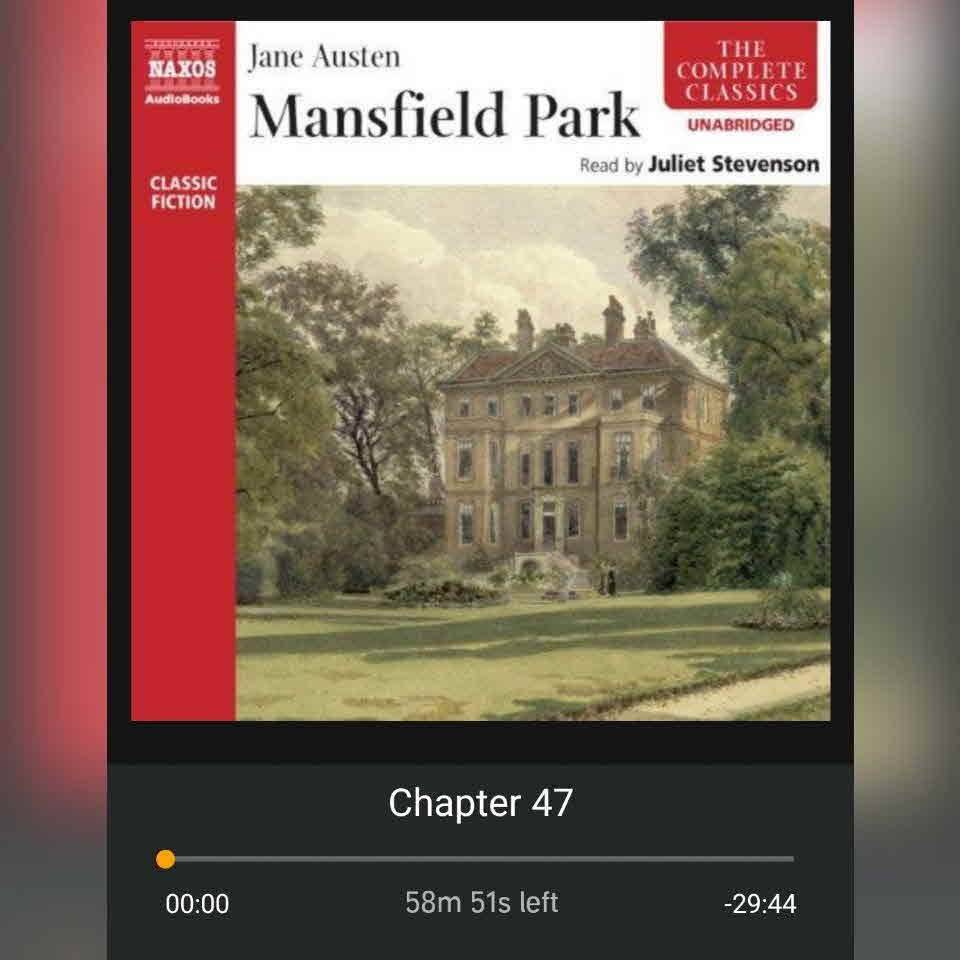The image size is (960, 960).
Task: Open the Mansfield Park cover art
Action: tap(480, 371)
